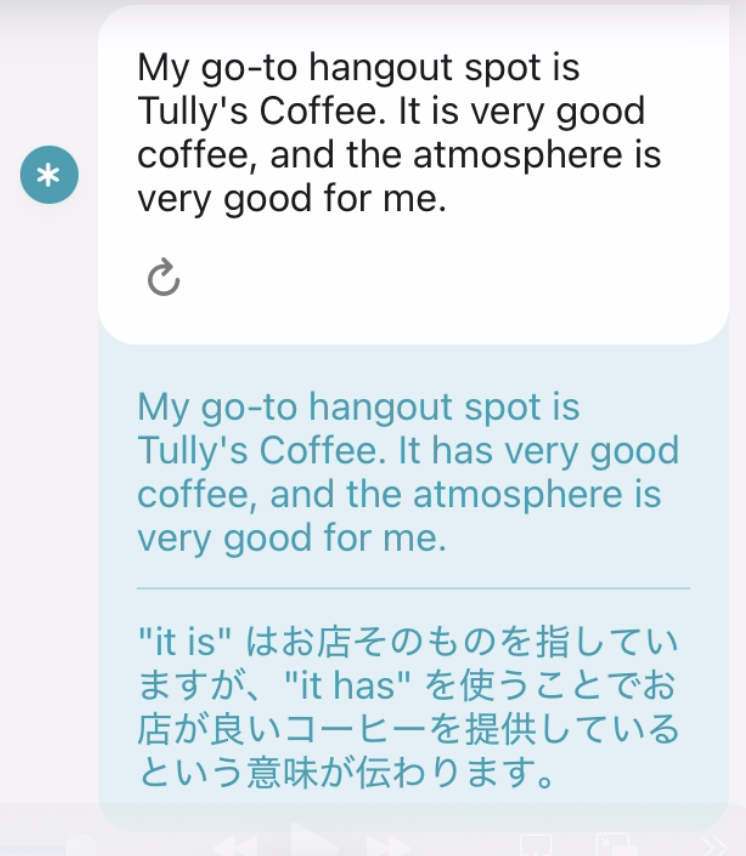Tap the white asterisk symbol inside the avatar
The image size is (746, 856).
pyautogui.click(x=49, y=173)
